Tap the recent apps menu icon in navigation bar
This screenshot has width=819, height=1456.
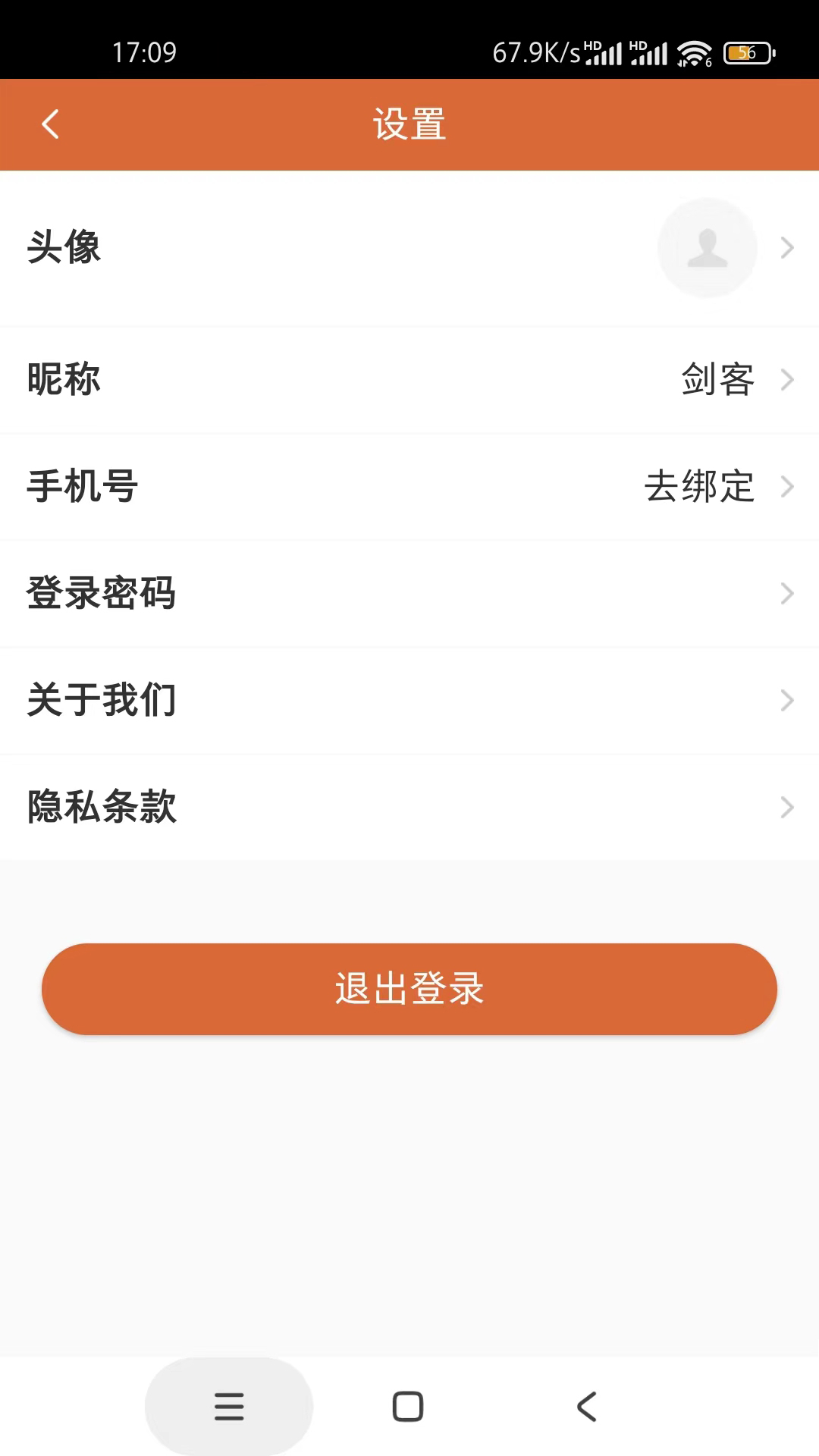coord(228,1407)
